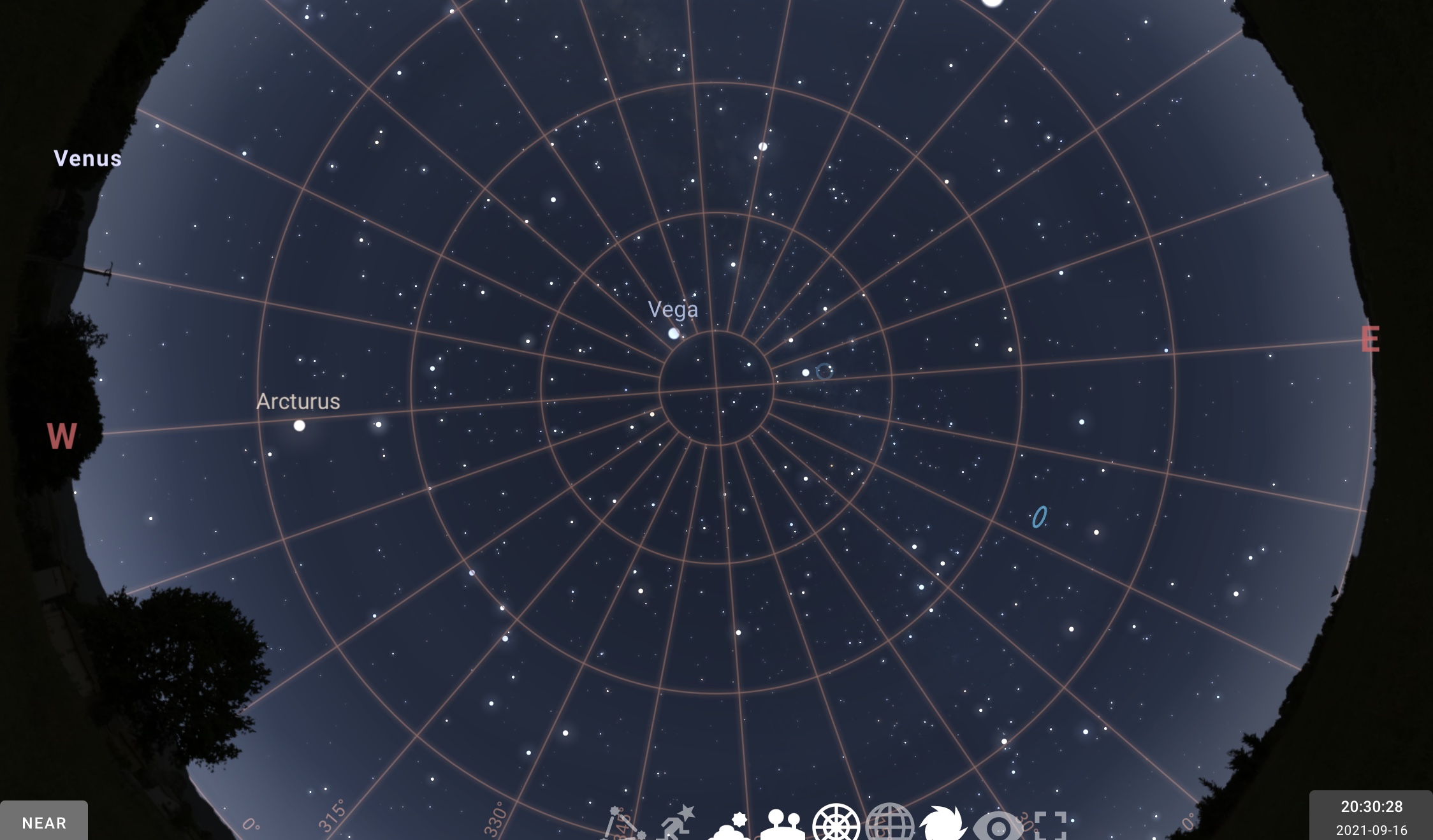Toggle constellation art figures
Viewport: 1433px width, 840px height.
[676, 823]
